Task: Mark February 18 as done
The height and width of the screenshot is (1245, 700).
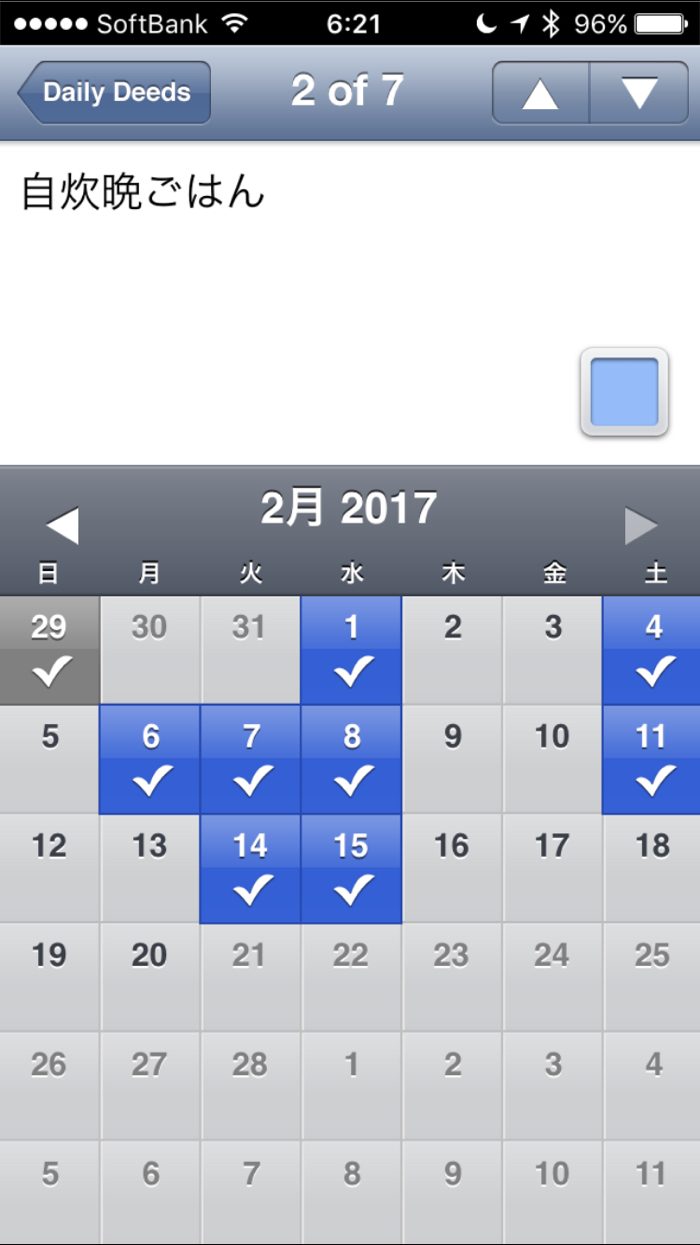Action: coord(653,868)
